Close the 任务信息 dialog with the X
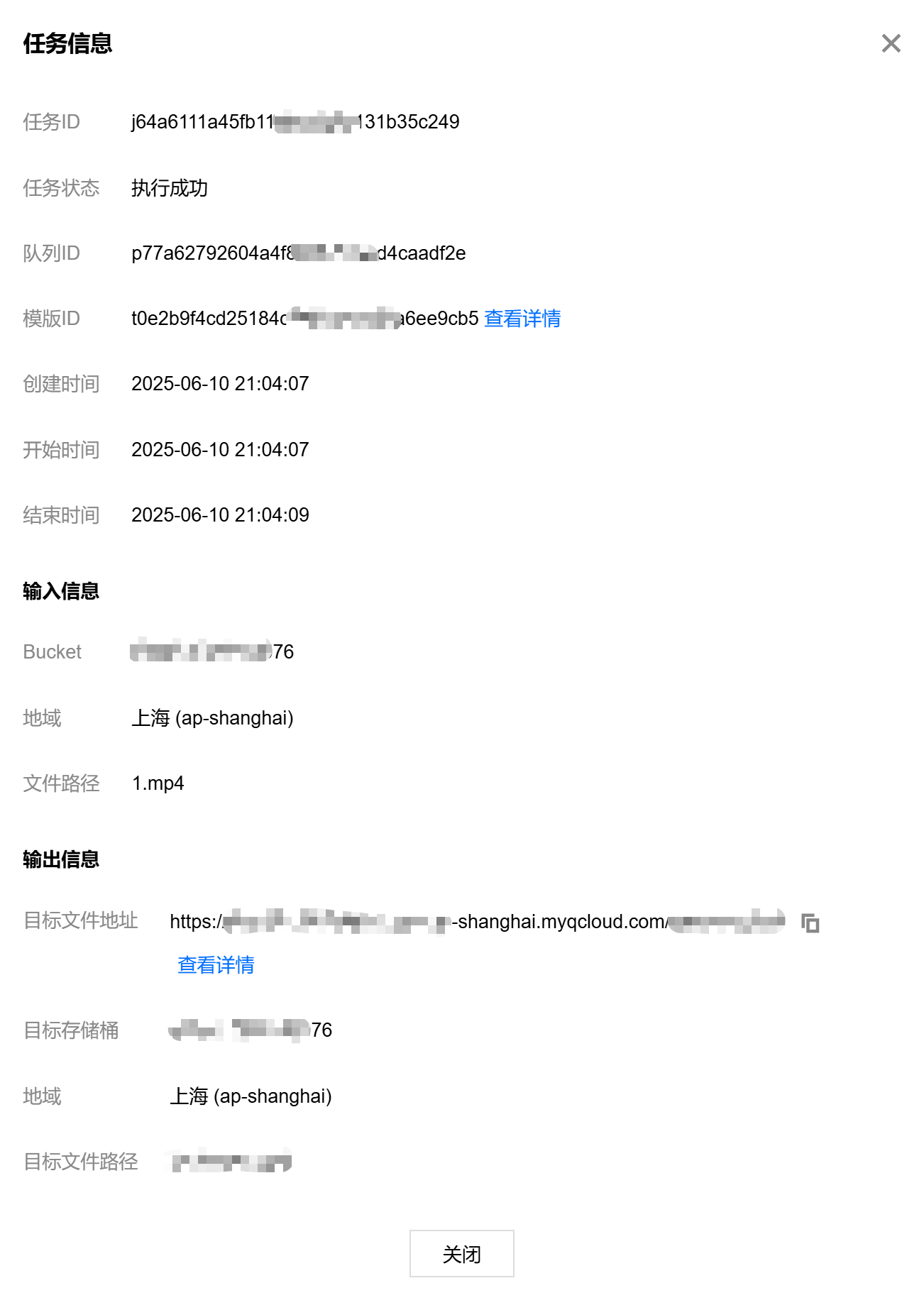The image size is (924, 1305). click(x=891, y=43)
